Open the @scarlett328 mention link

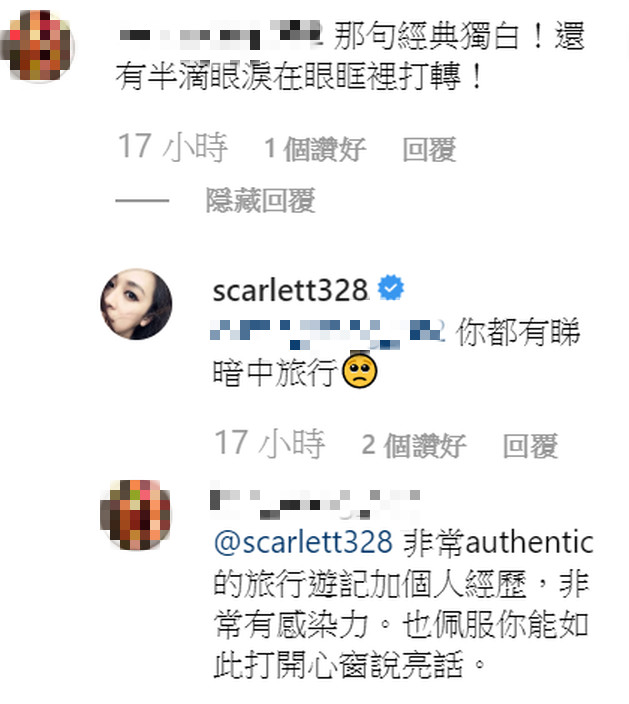(303, 543)
